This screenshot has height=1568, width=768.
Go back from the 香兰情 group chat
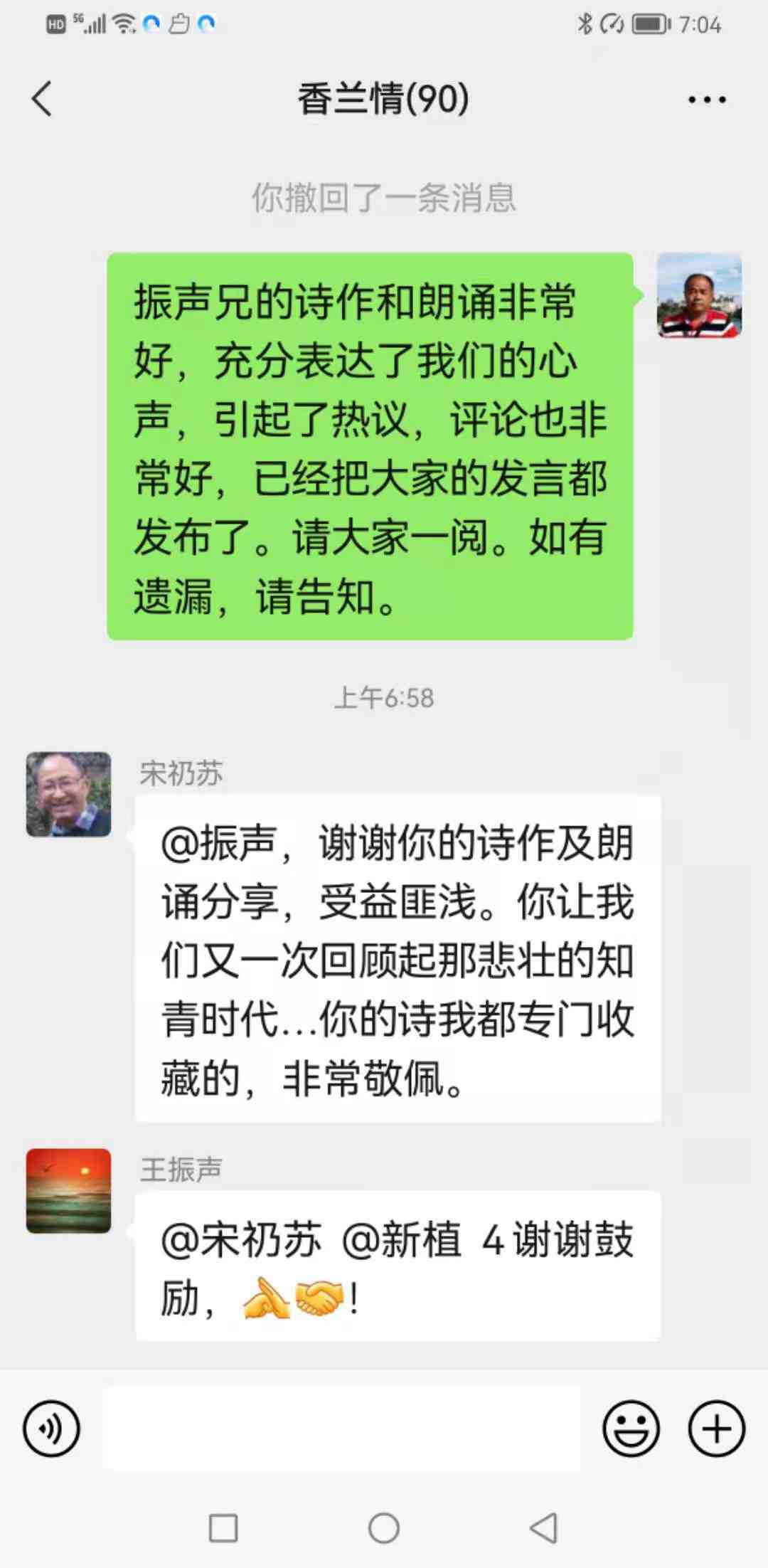click(x=42, y=99)
